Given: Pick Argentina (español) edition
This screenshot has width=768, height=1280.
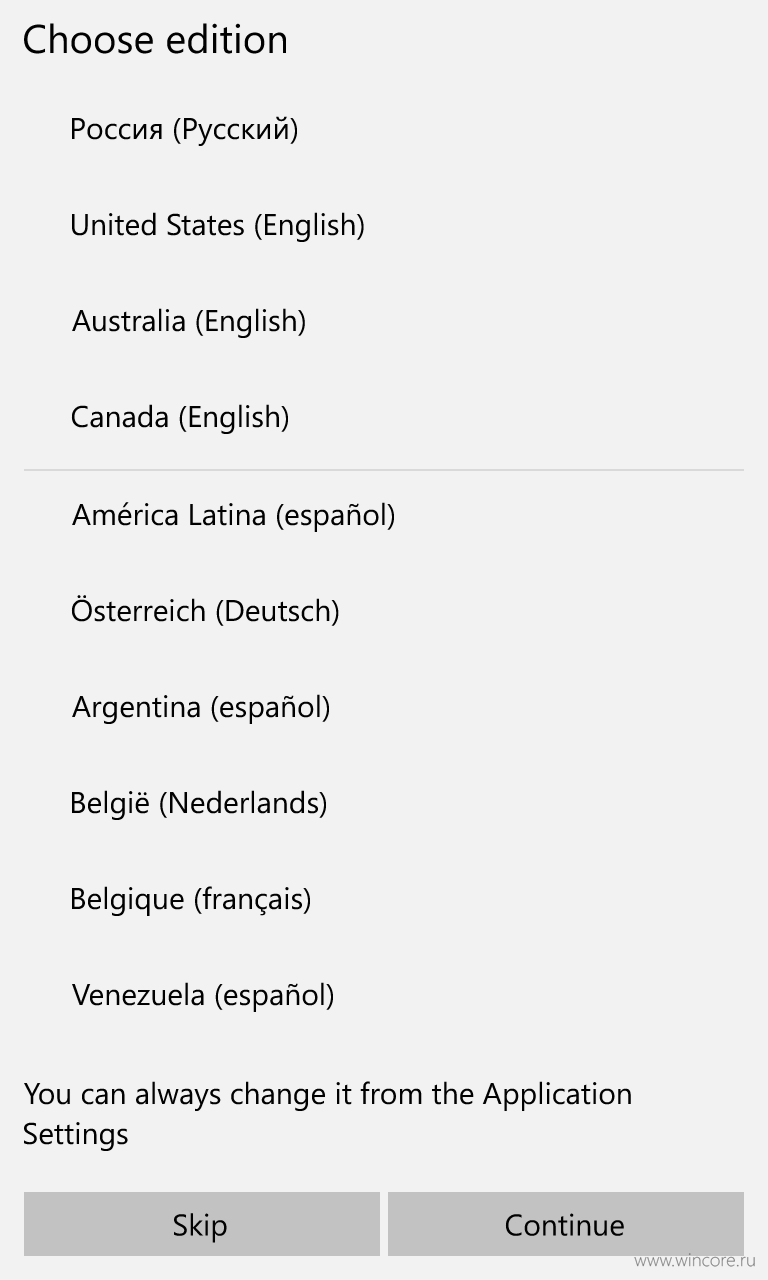Looking at the screenshot, I should pos(384,707).
